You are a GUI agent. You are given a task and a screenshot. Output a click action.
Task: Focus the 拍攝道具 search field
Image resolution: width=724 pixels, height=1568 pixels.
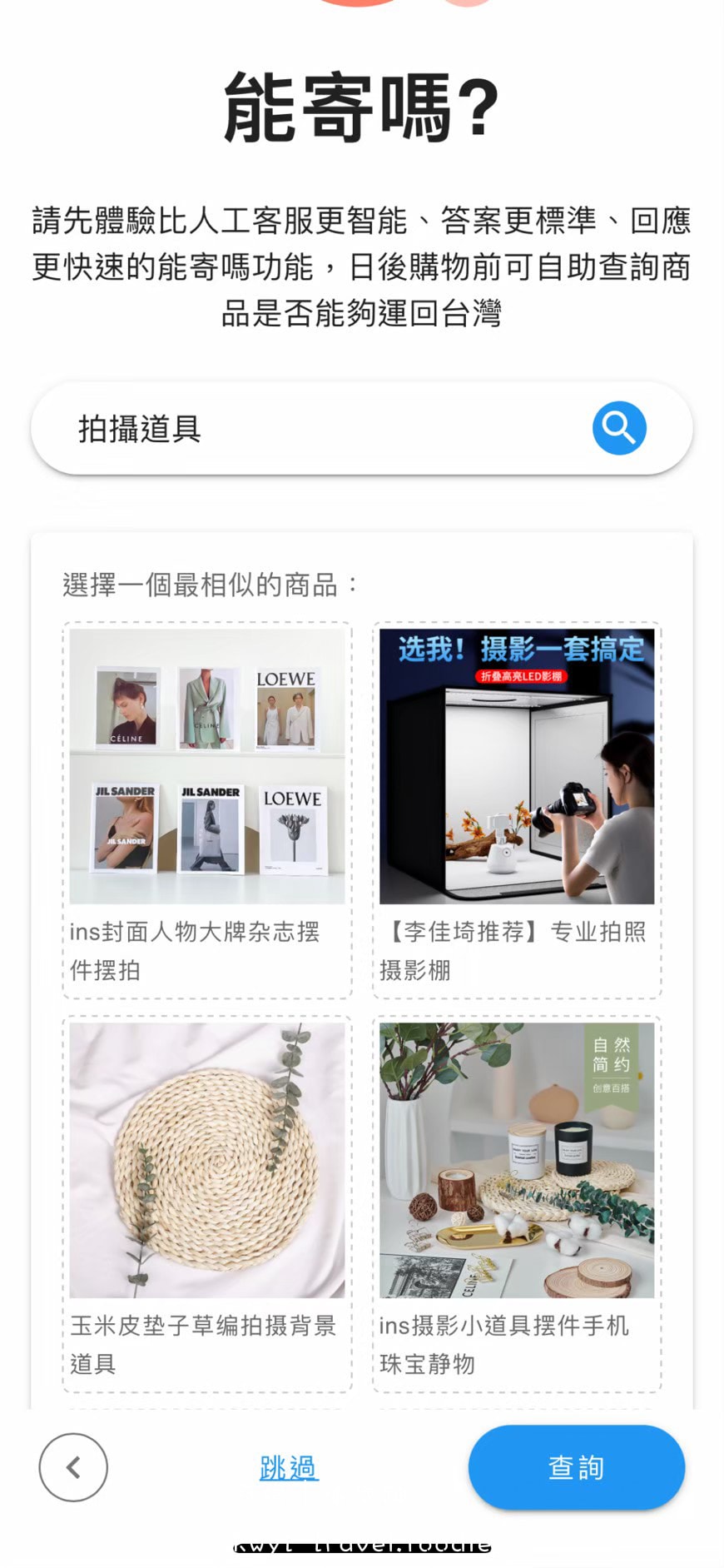click(x=316, y=429)
